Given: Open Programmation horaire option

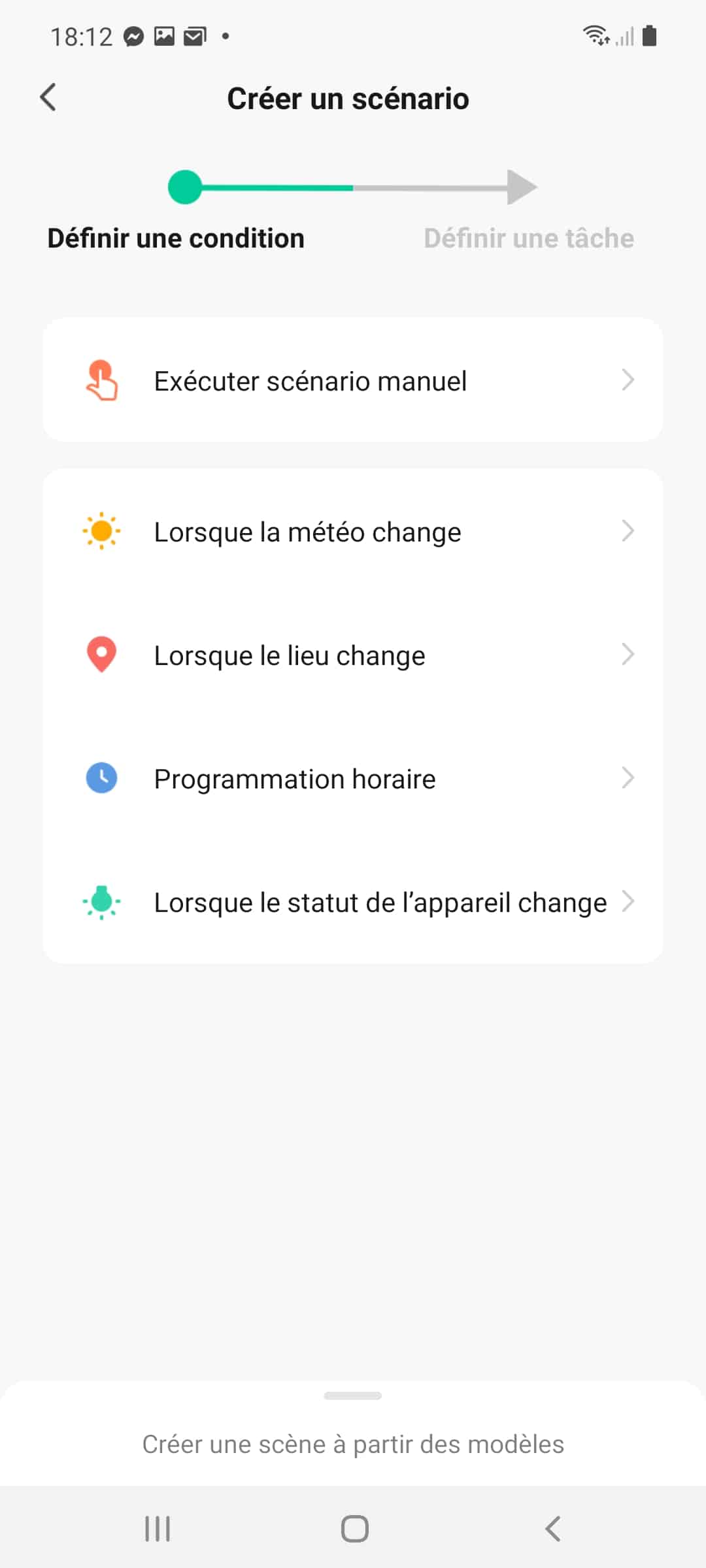Looking at the screenshot, I should (353, 778).
